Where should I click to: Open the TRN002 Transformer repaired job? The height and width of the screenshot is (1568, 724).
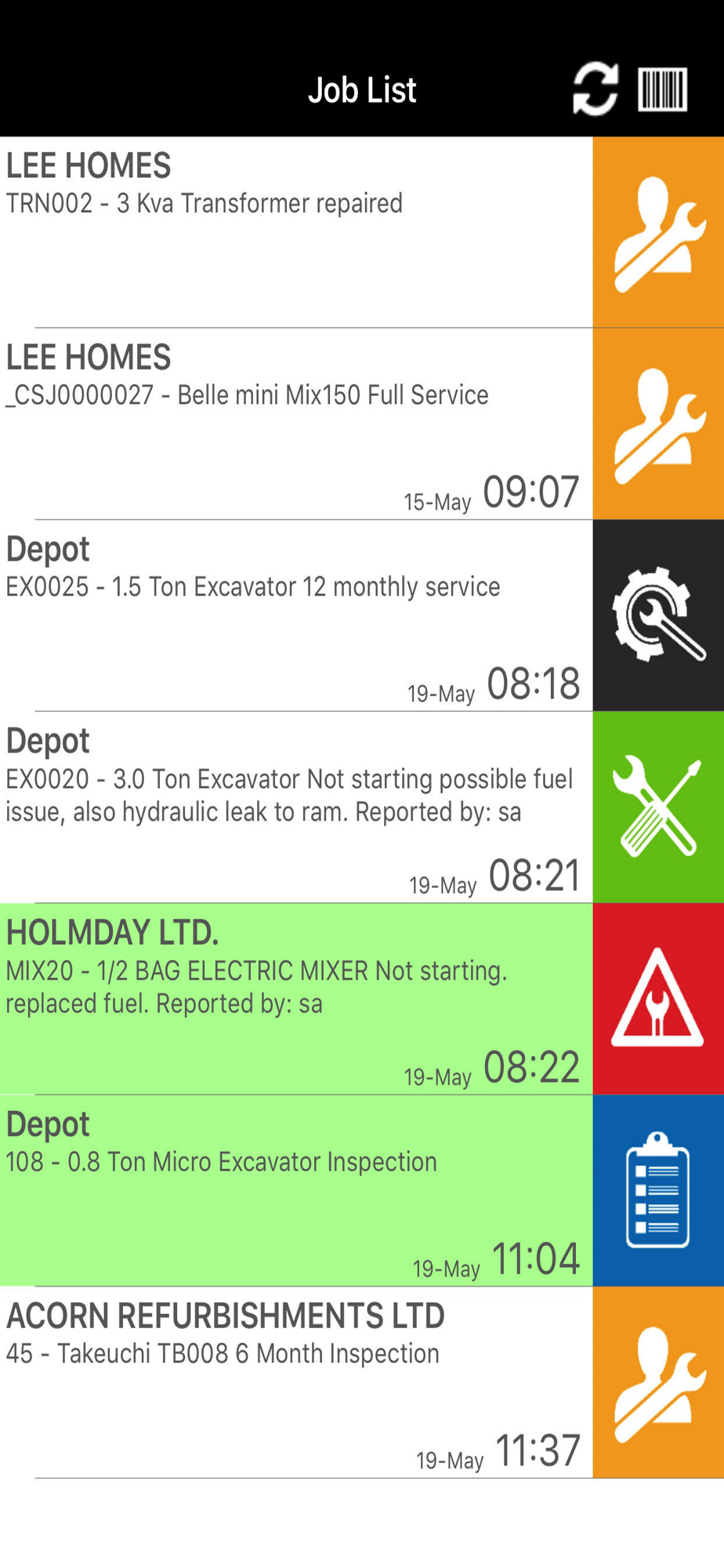click(x=296, y=232)
